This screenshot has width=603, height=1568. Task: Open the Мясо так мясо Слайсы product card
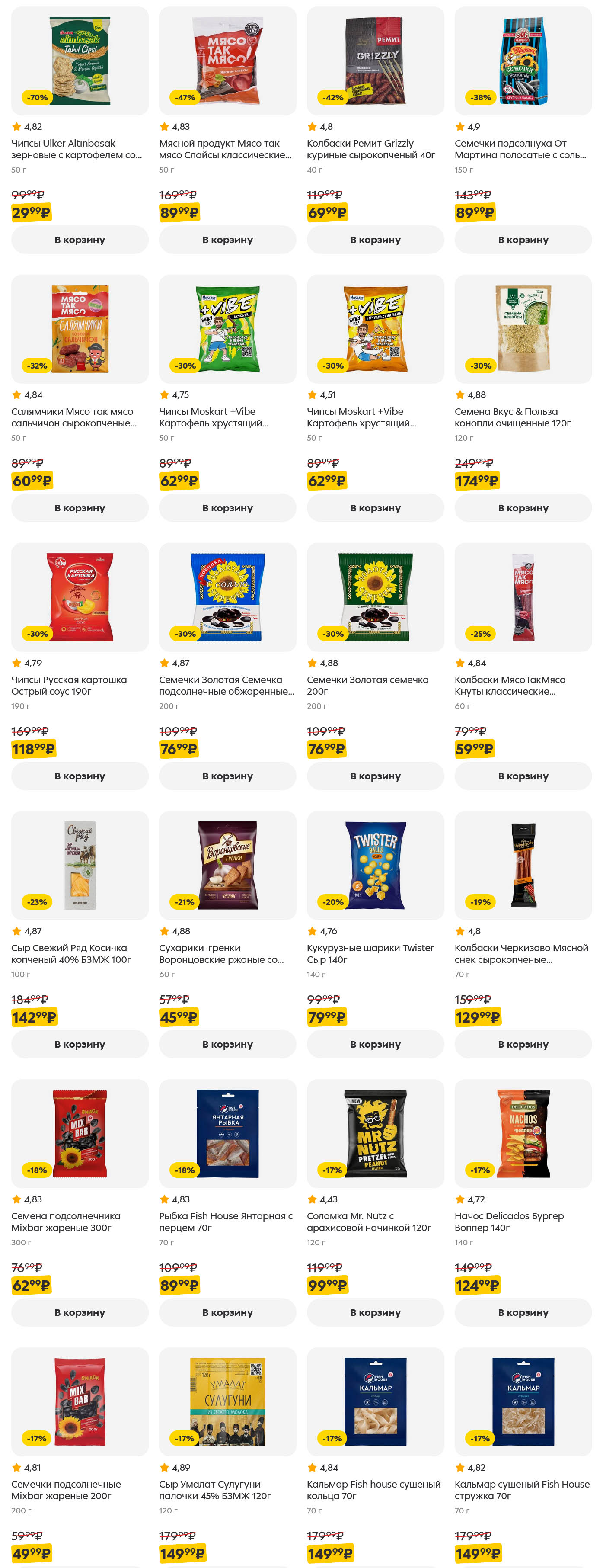click(227, 61)
